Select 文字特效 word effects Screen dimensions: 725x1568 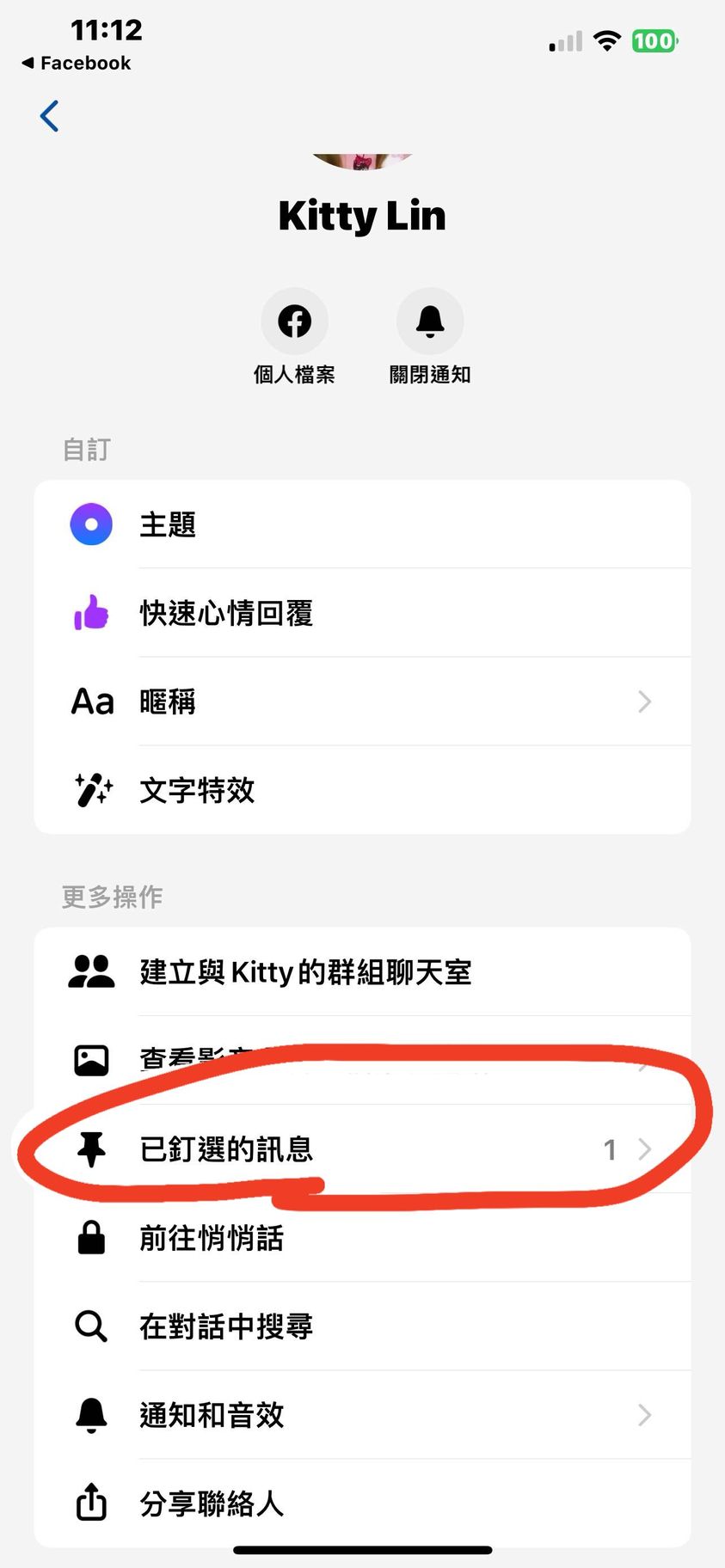[361, 790]
